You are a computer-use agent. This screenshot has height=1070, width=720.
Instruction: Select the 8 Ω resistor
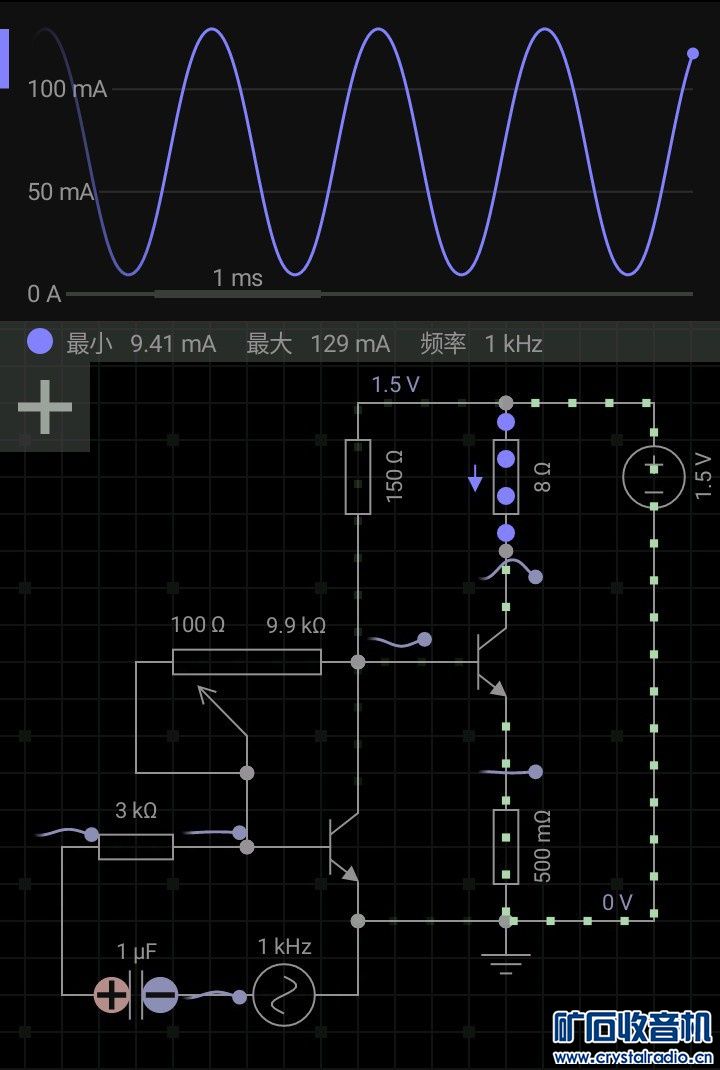click(x=506, y=476)
